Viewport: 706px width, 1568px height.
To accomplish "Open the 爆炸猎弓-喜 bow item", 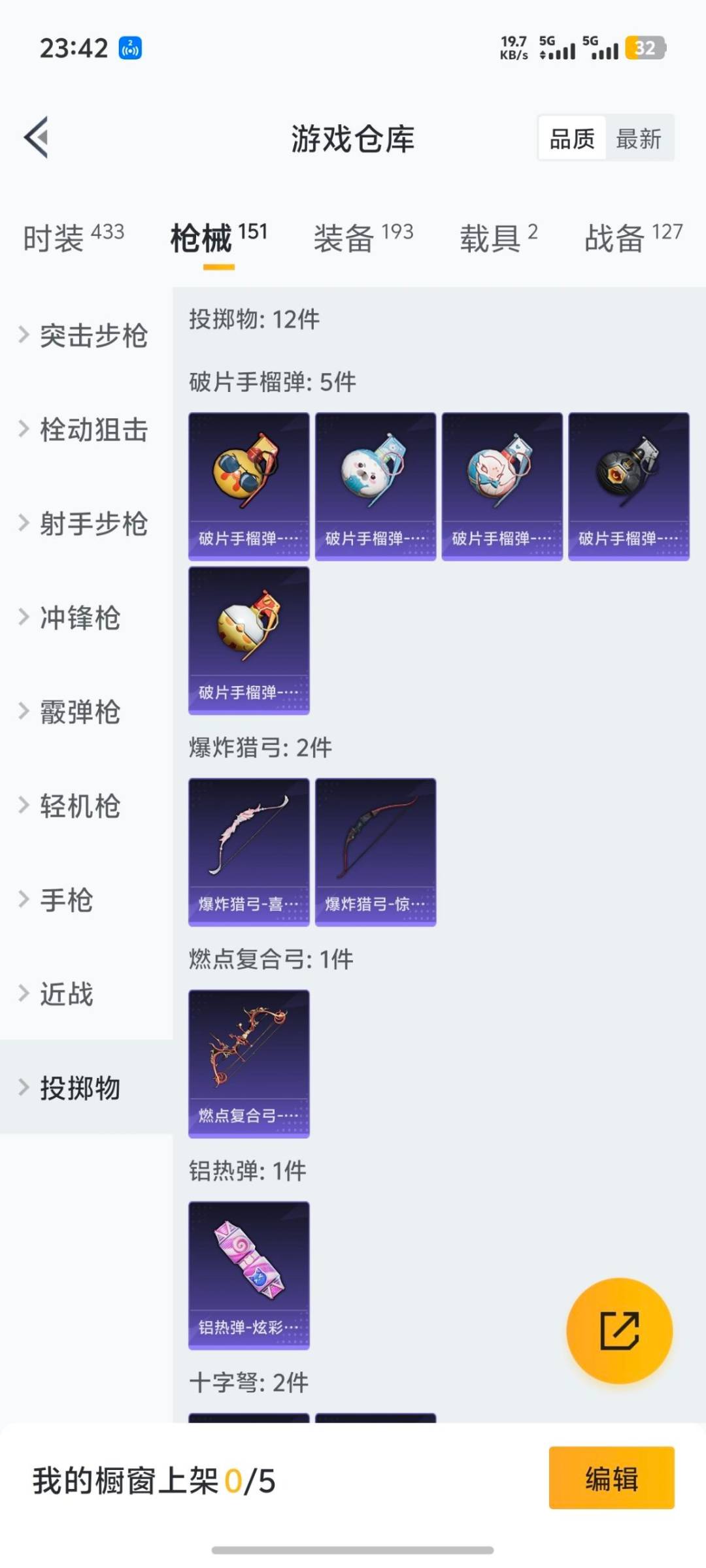I will tap(248, 849).
